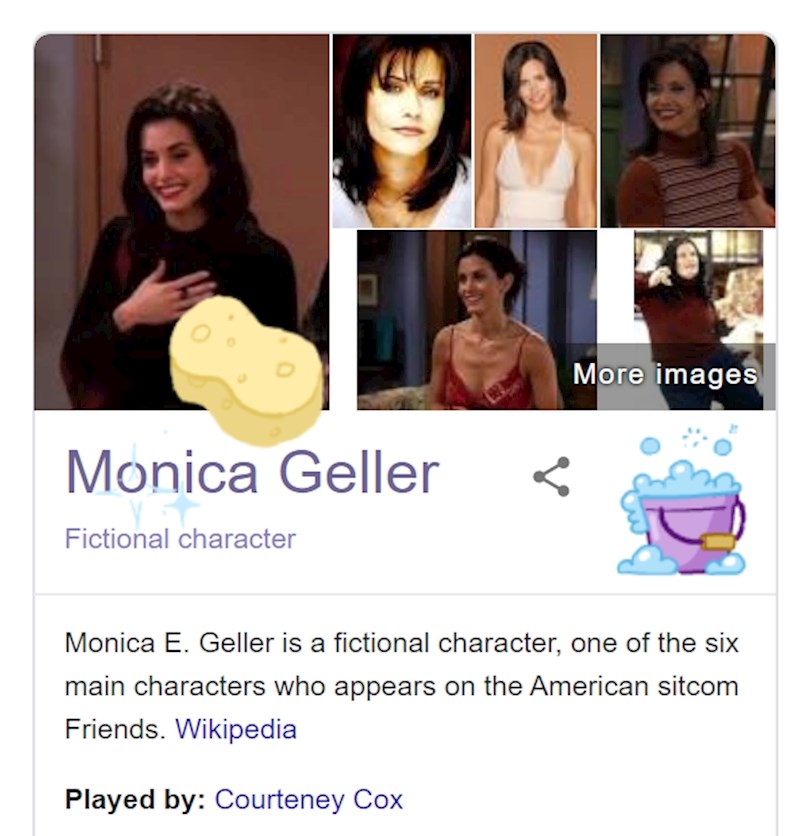Open the Courteney Cox link
Screen dimensions: 800x836
point(308,800)
